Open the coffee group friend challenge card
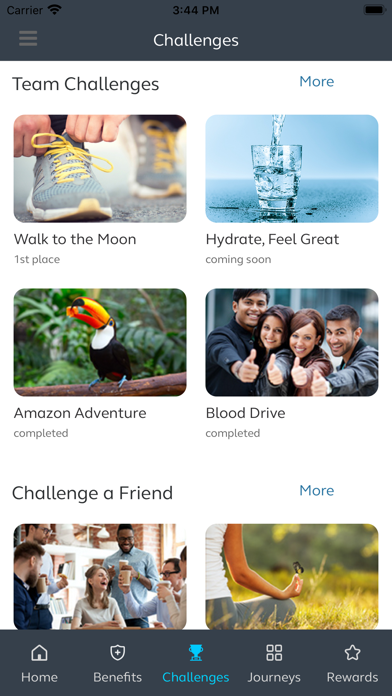The width and height of the screenshot is (392, 696). point(100,577)
